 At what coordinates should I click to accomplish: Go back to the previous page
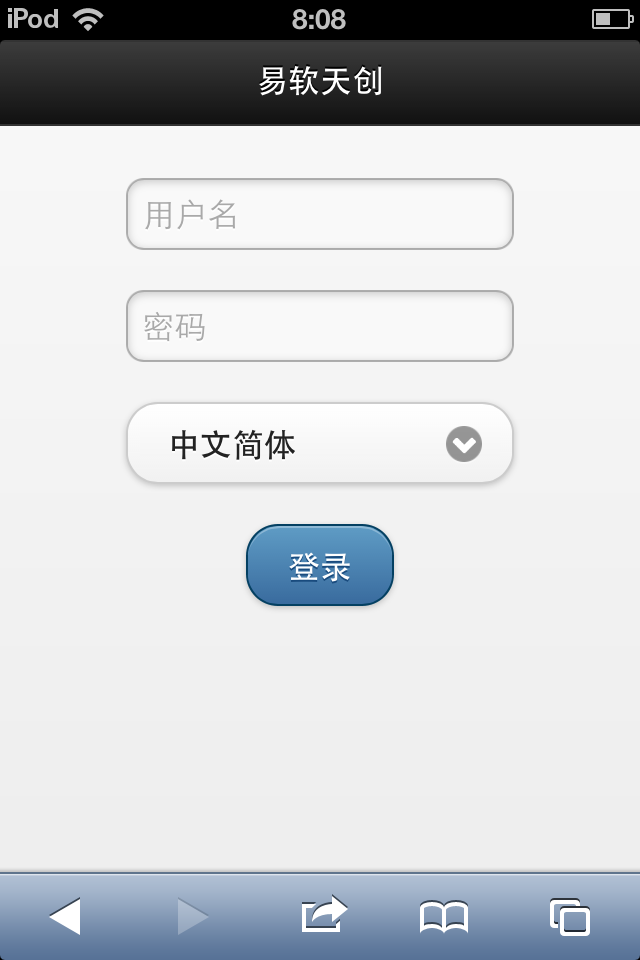point(65,916)
